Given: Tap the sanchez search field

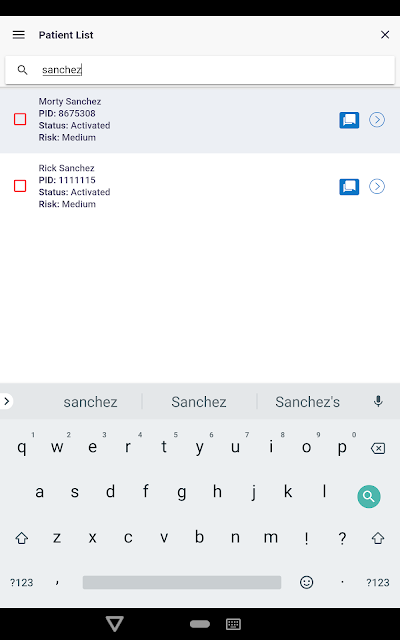Looking at the screenshot, I should tap(200, 70).
